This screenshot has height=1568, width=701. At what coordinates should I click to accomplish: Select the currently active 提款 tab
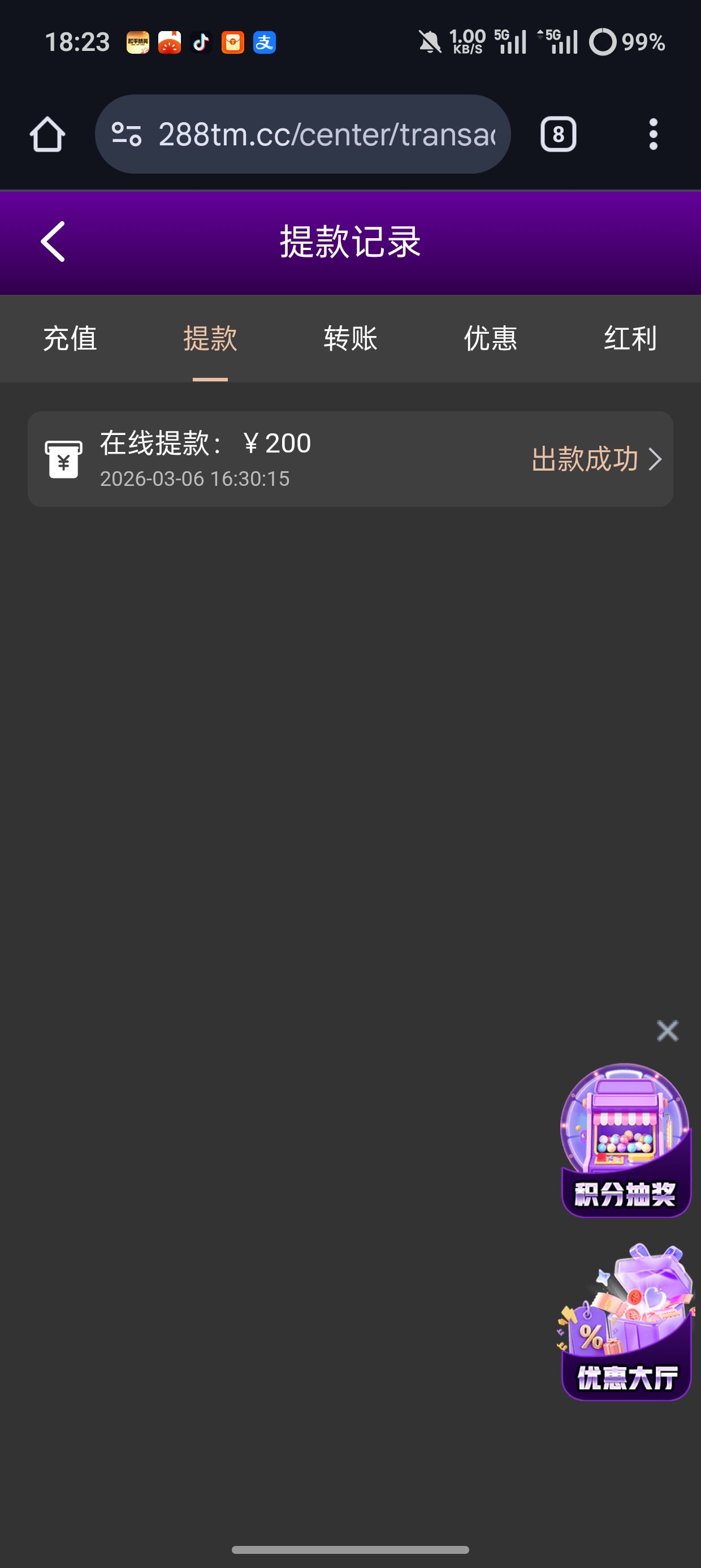coord(210,339)
